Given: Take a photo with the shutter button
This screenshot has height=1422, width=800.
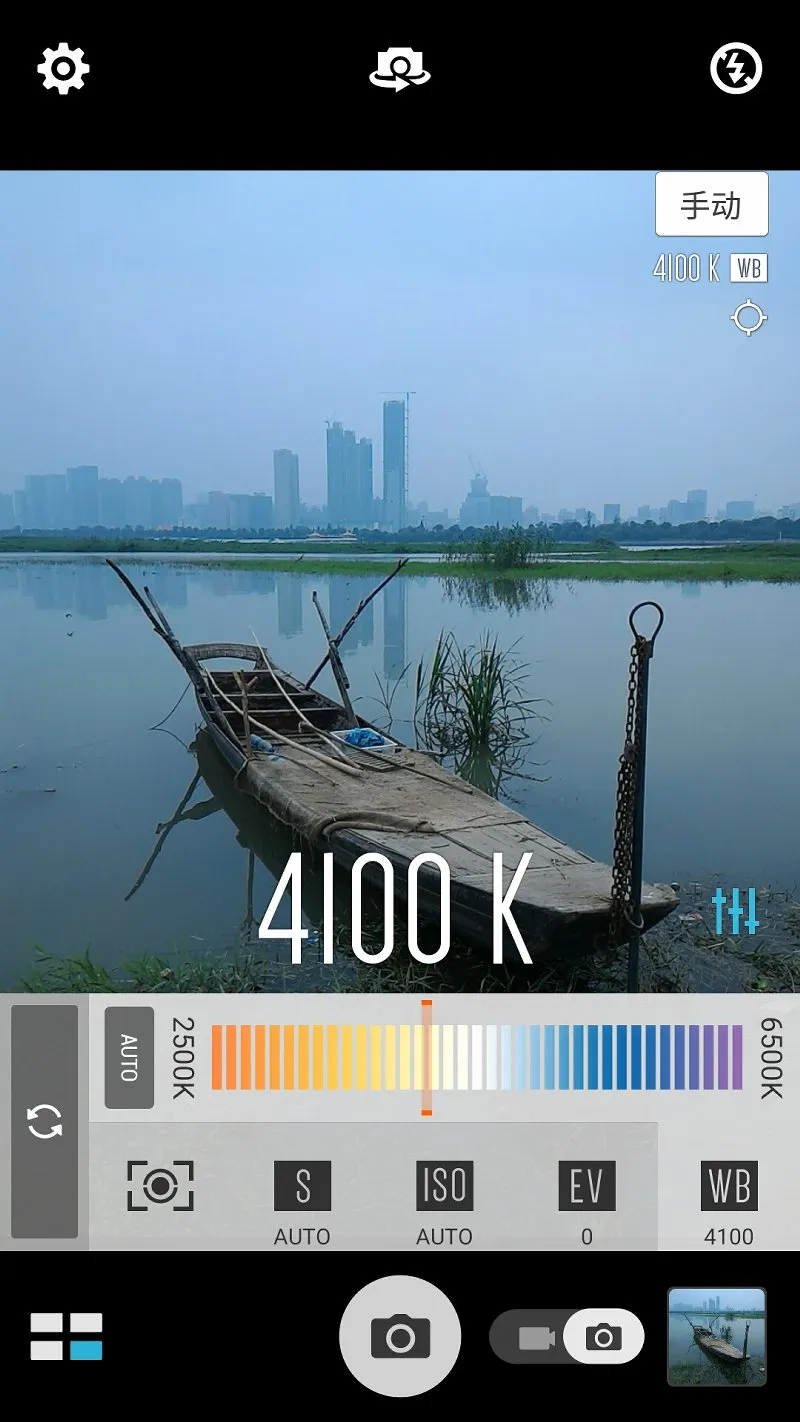Looking at the screenshot, I should click(400, 1336).
